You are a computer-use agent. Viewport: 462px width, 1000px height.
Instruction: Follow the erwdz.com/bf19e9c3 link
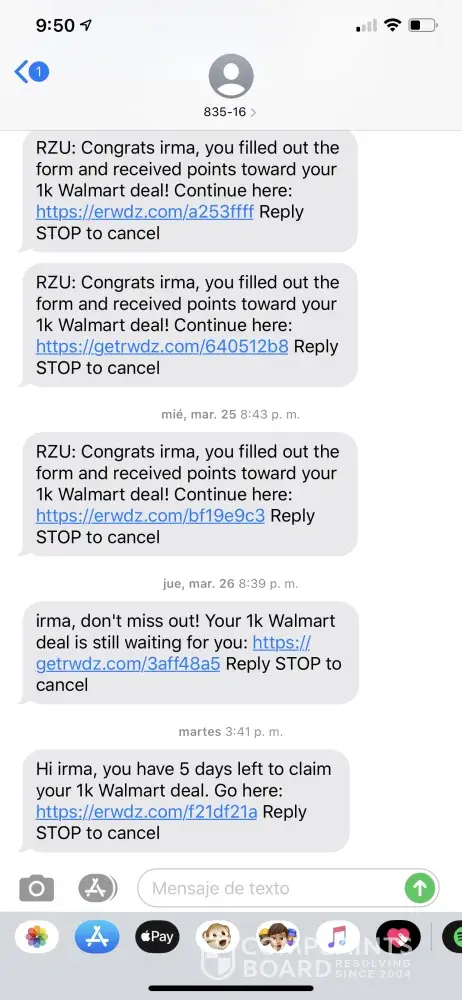pyautogui.click(x=150, y=515)
